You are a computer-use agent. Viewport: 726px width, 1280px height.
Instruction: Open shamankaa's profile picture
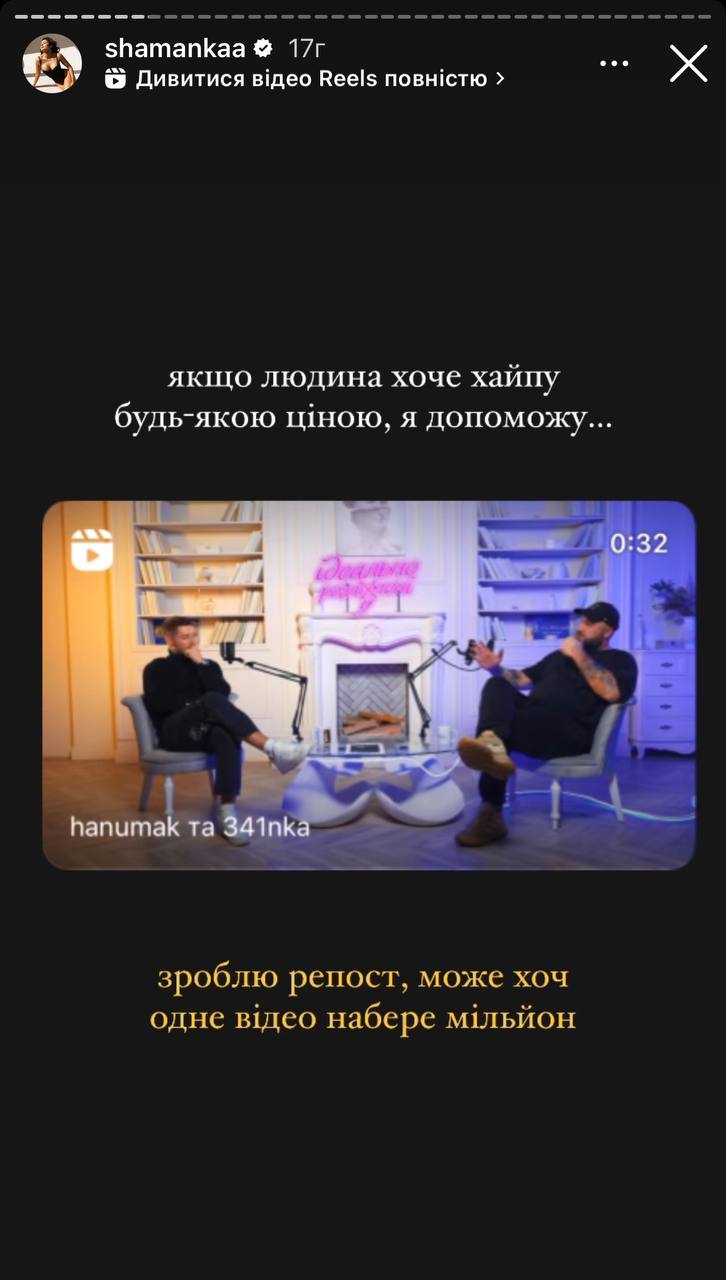click(52, 63)
